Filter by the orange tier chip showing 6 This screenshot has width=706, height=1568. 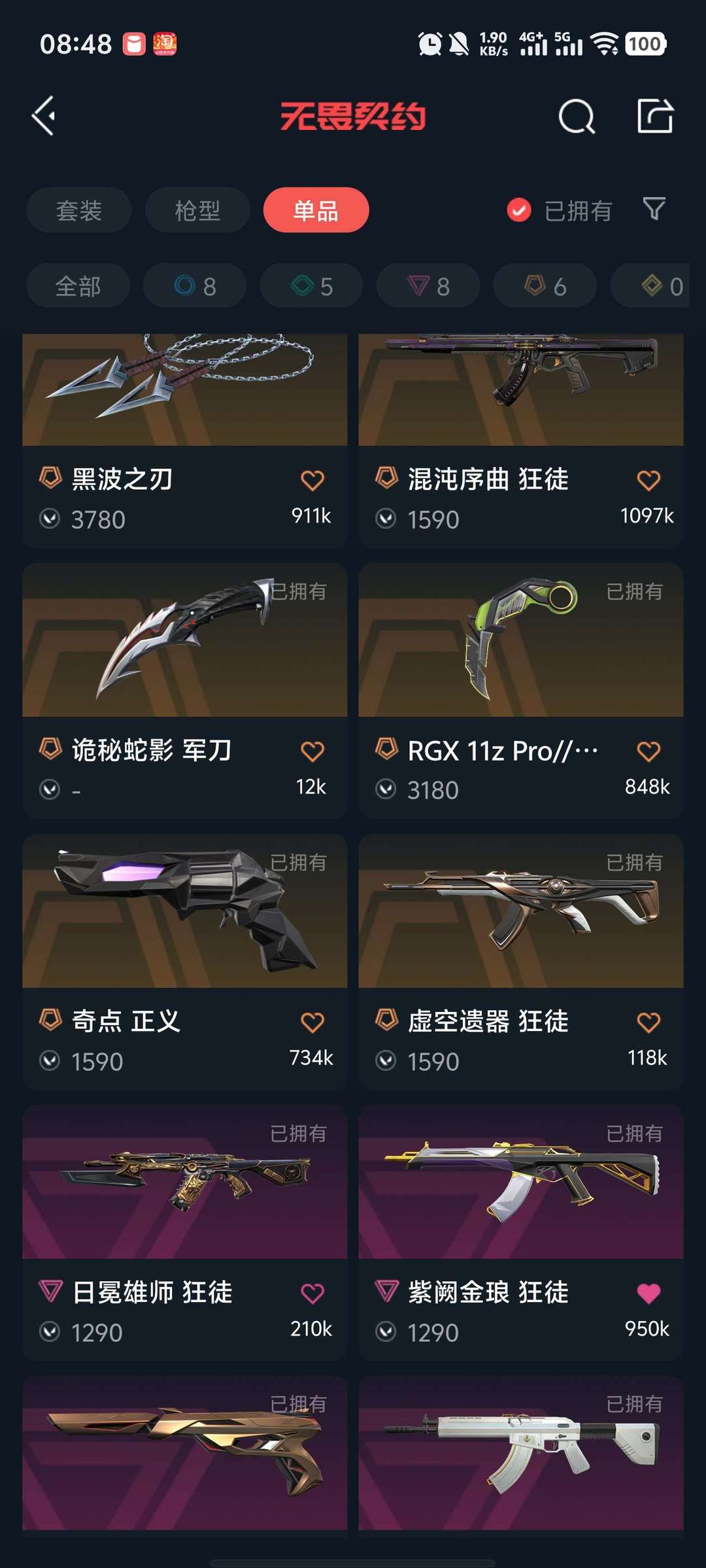(x=545, y=286)
